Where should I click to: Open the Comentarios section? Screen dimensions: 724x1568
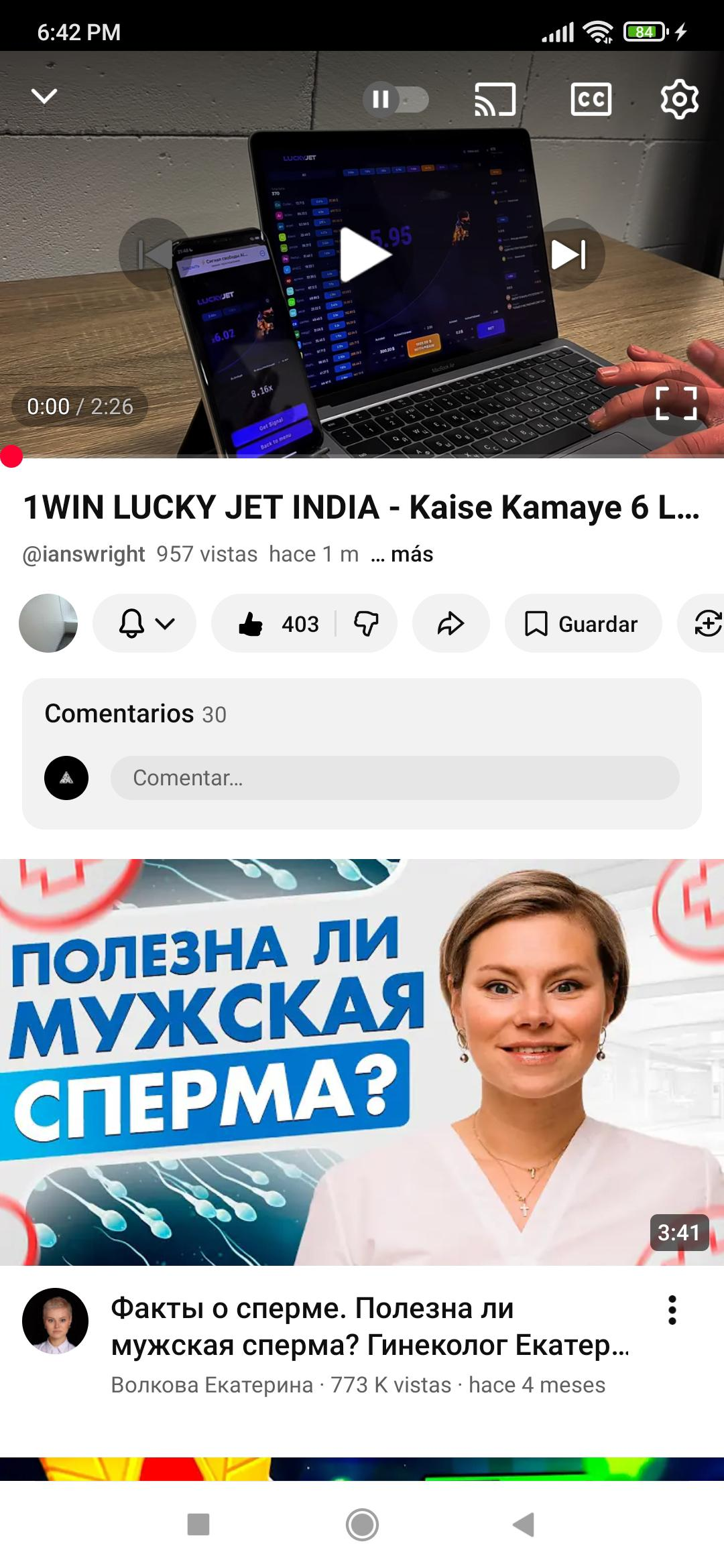(135, 714)
